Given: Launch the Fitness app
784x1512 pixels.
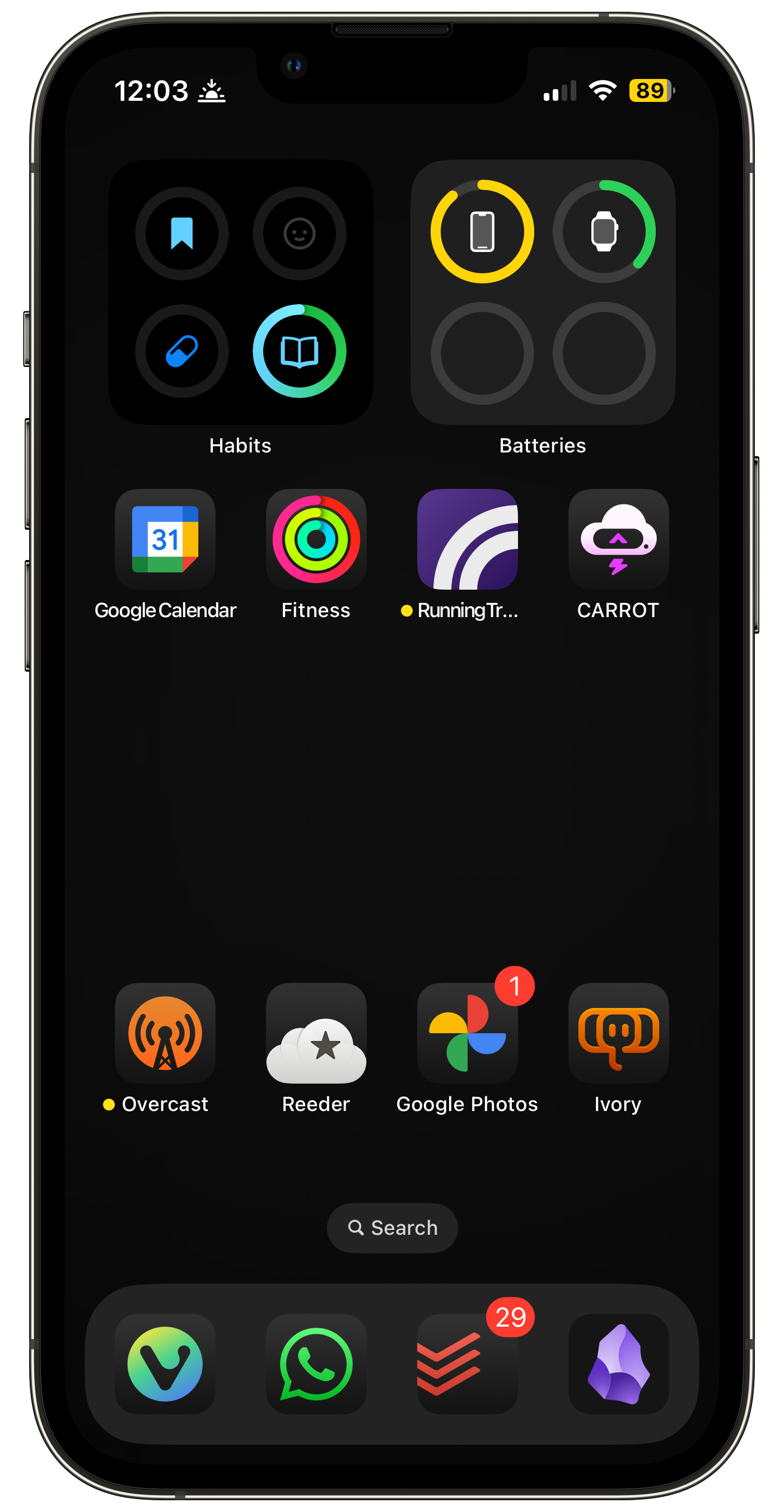Looking at the screenshot, I should coord(316,539).
